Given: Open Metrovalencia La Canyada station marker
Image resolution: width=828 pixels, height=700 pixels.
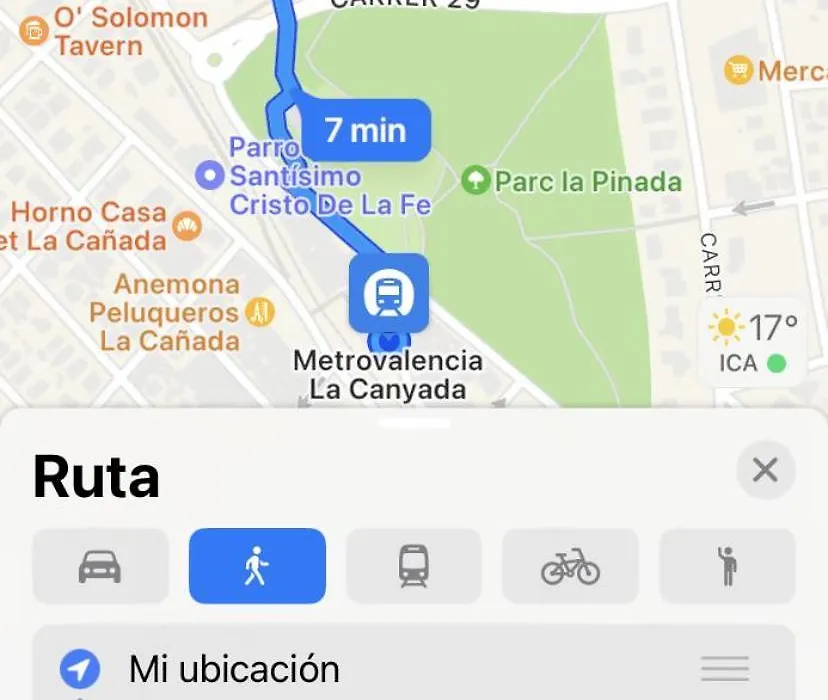Looking at the screenshot, I should (x=388, y=293).
